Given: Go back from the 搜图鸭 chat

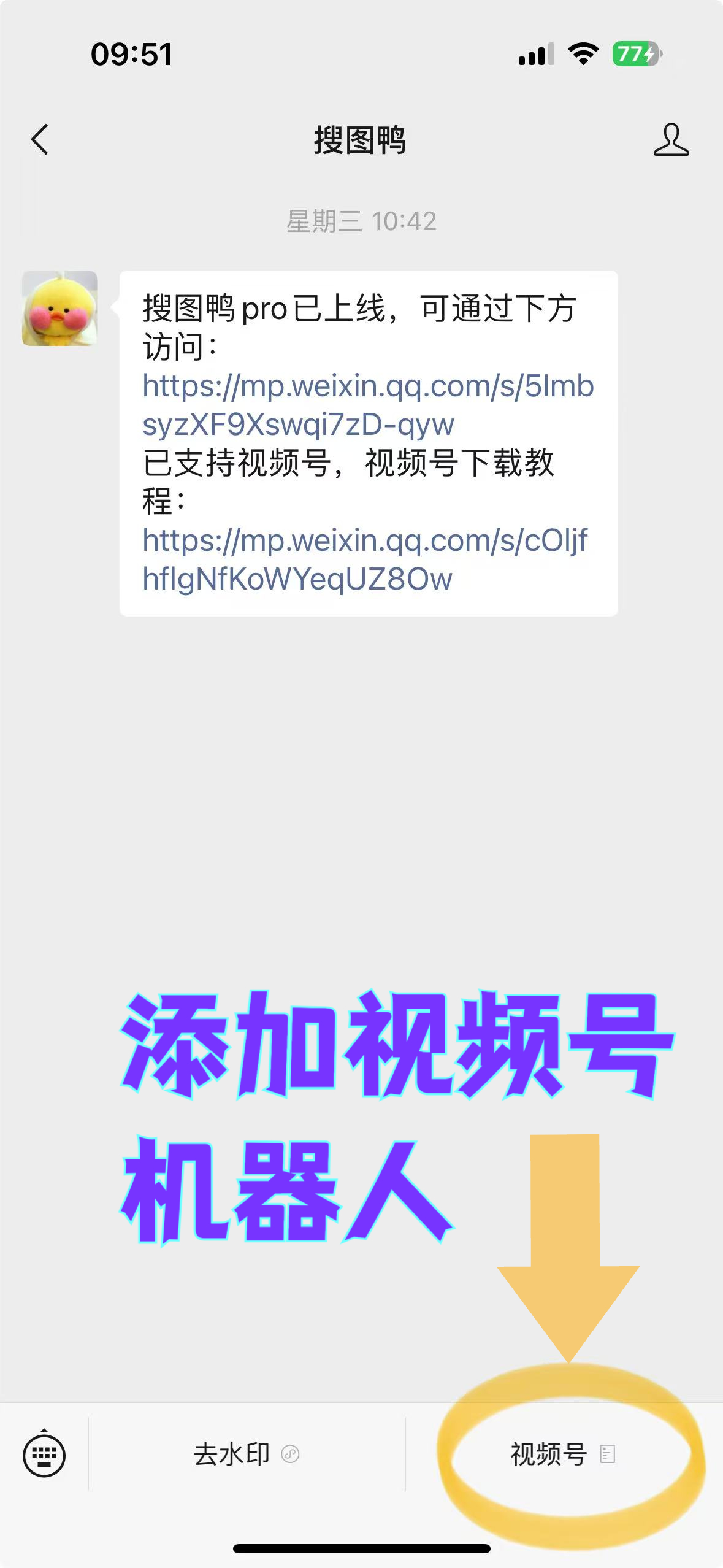Looking at the screenshot, I should (40, 140).
